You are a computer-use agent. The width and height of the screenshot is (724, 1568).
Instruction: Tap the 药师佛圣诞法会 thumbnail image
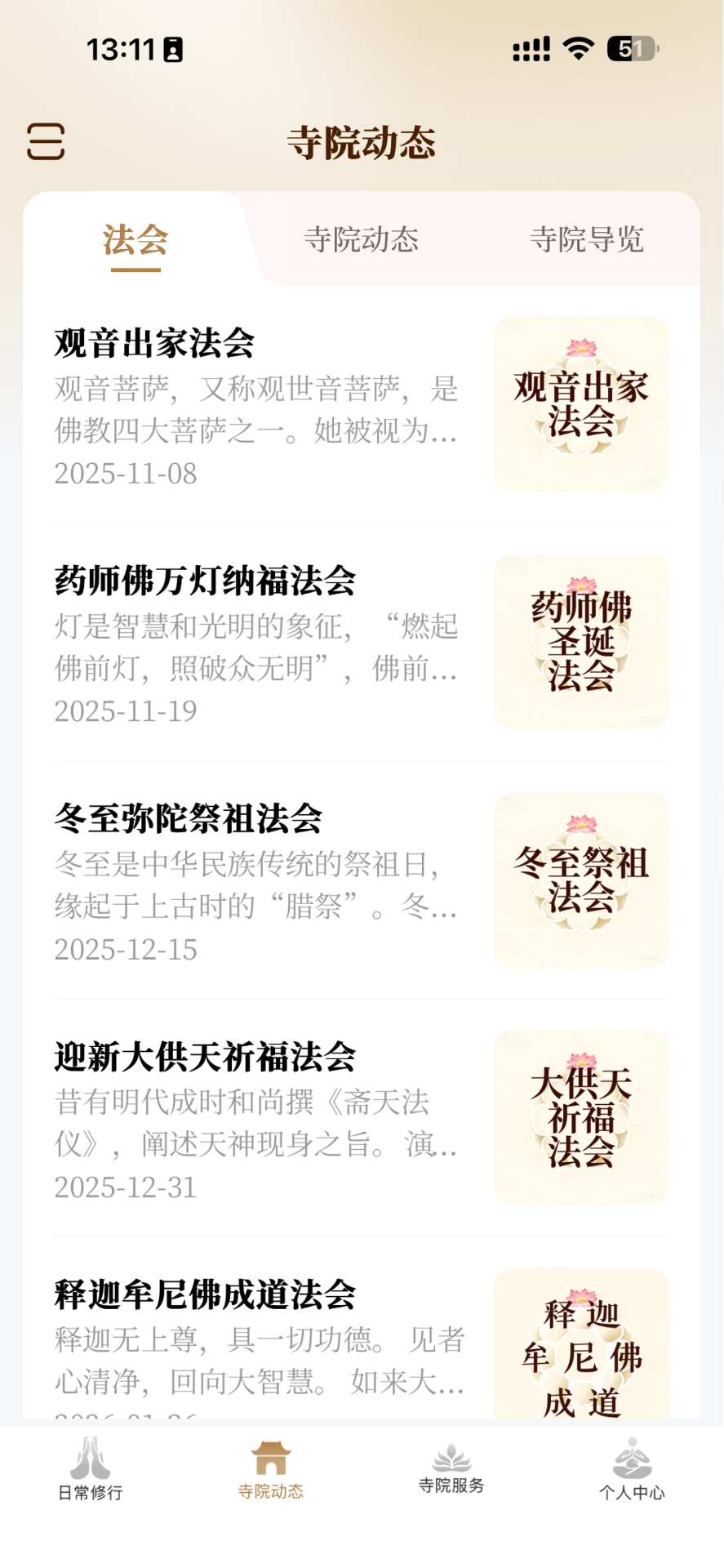(x=580, y=642)
